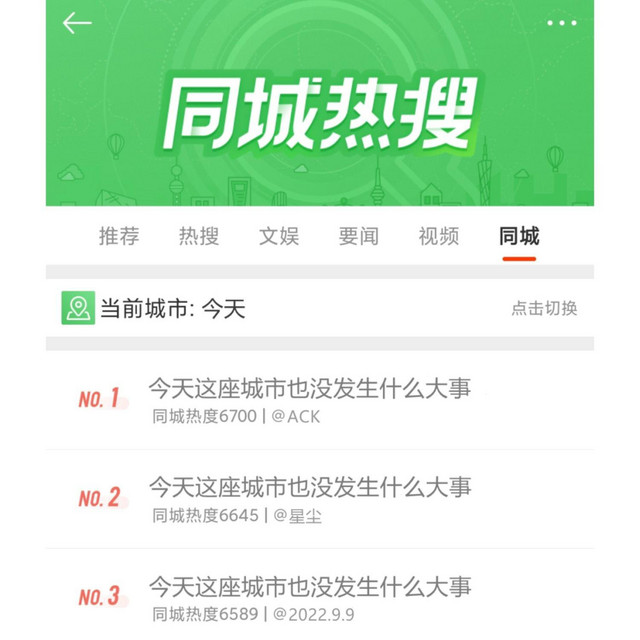Image resolution: width=640 pixels, height=640 pixels.
Task: Open the 文娱 tab
Action: tap(279, 237)
